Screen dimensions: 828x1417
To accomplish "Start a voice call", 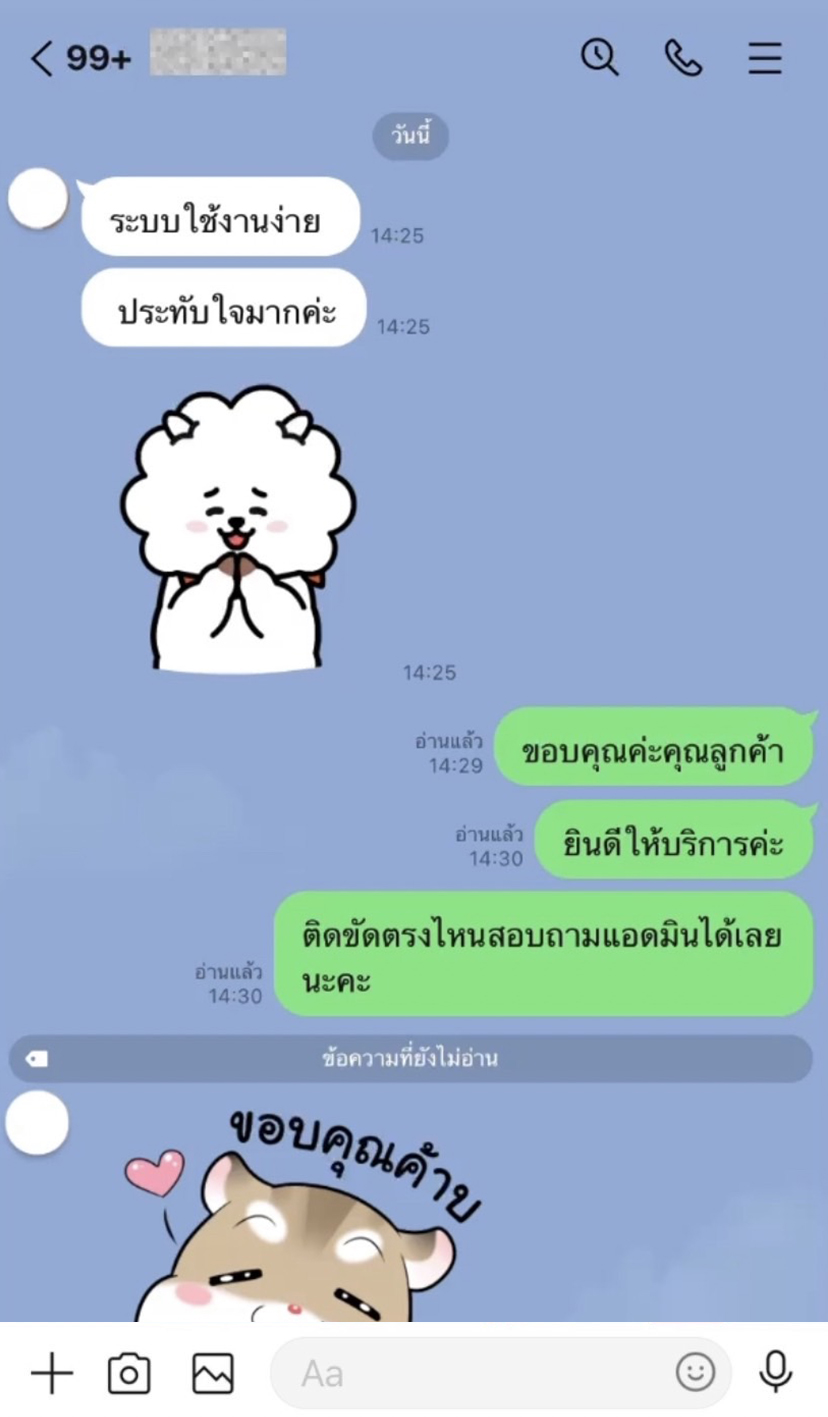I will pyautogui.click(x=683, y=58).
